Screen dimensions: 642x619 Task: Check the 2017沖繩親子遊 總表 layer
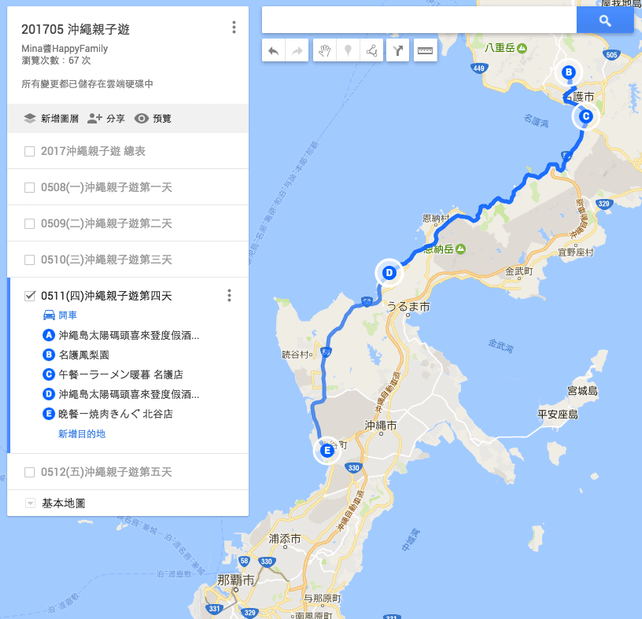point(29,152)
